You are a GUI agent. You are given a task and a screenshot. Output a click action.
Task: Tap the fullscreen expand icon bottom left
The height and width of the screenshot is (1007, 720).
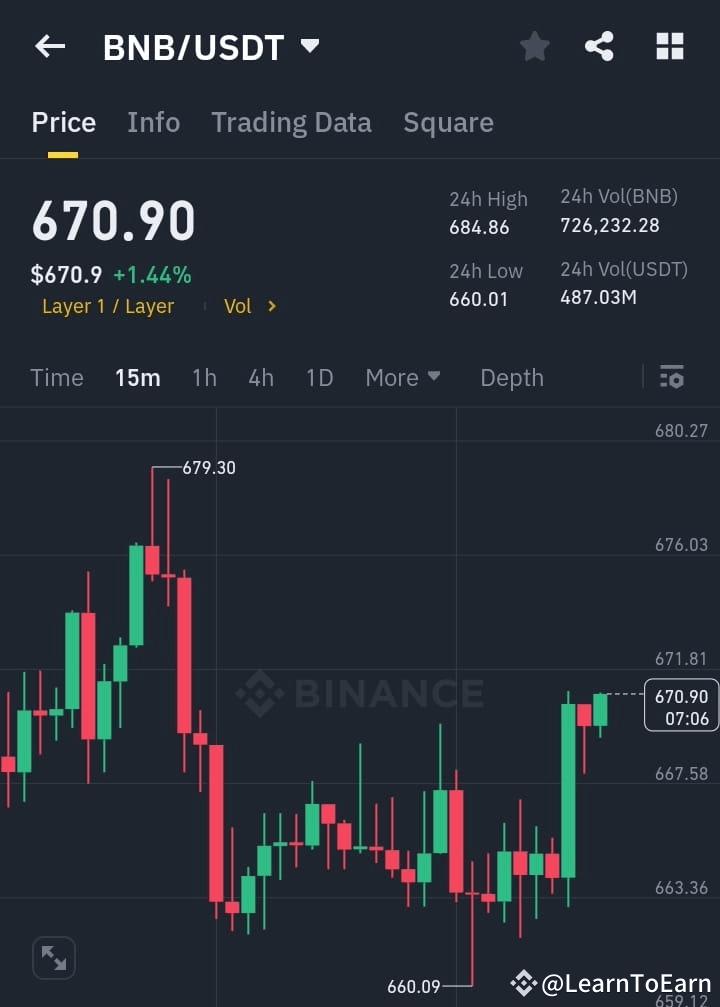pos(53,957)
